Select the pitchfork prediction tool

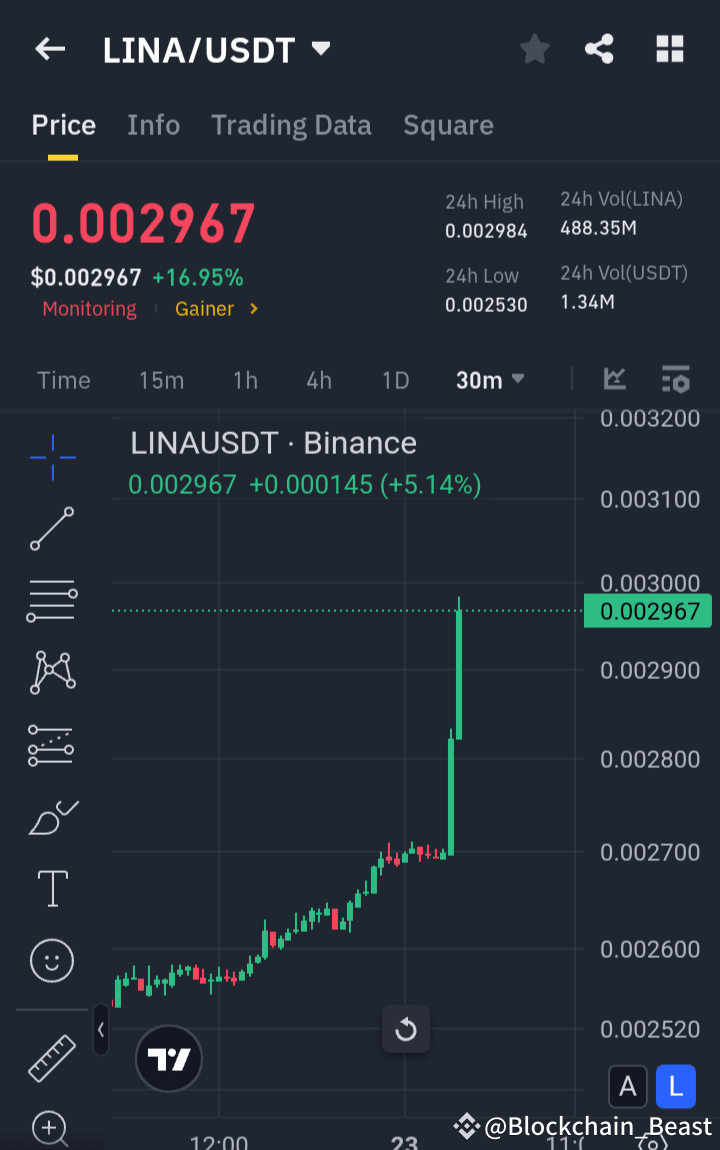51,745
